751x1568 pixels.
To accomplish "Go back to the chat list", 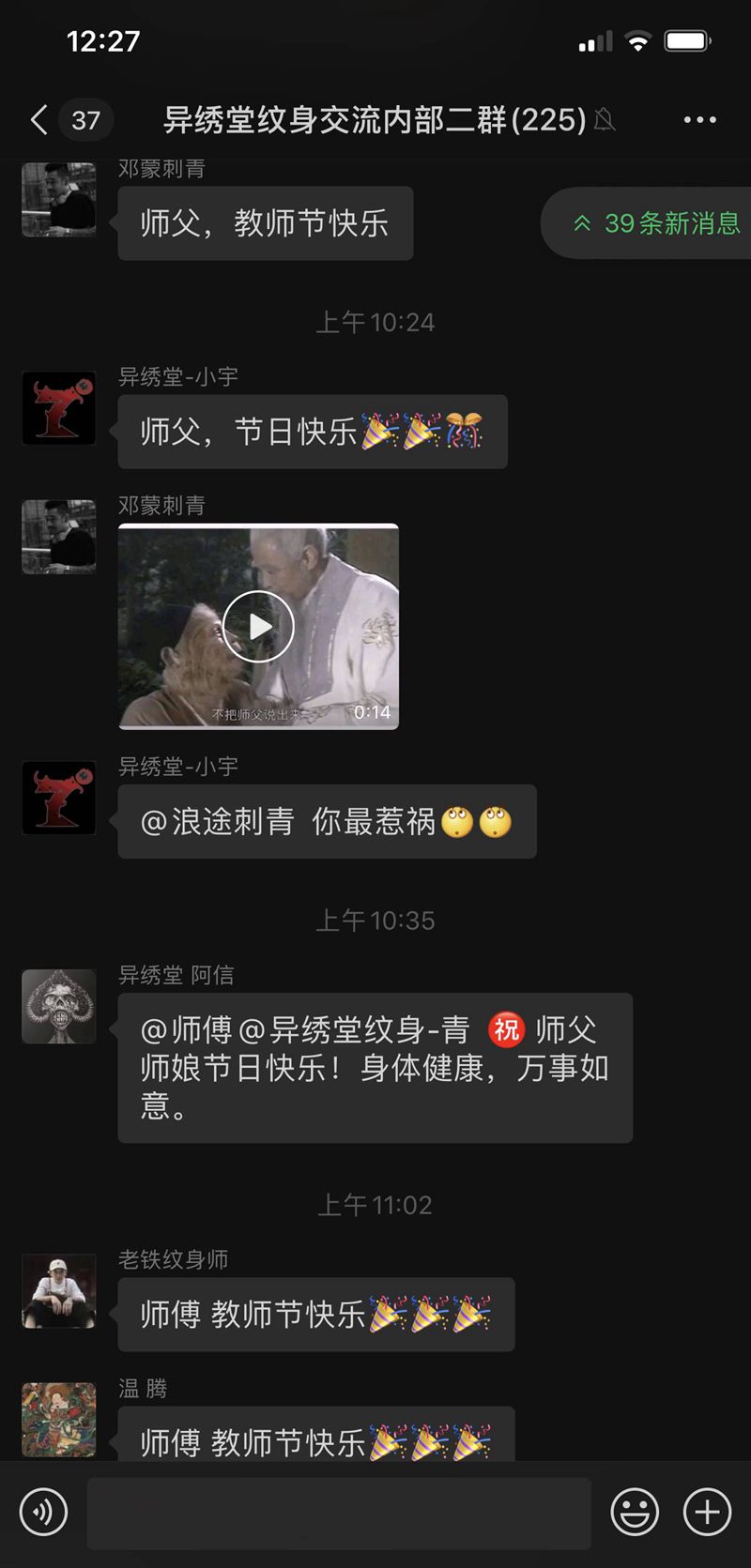I will (x=39, y=120).
